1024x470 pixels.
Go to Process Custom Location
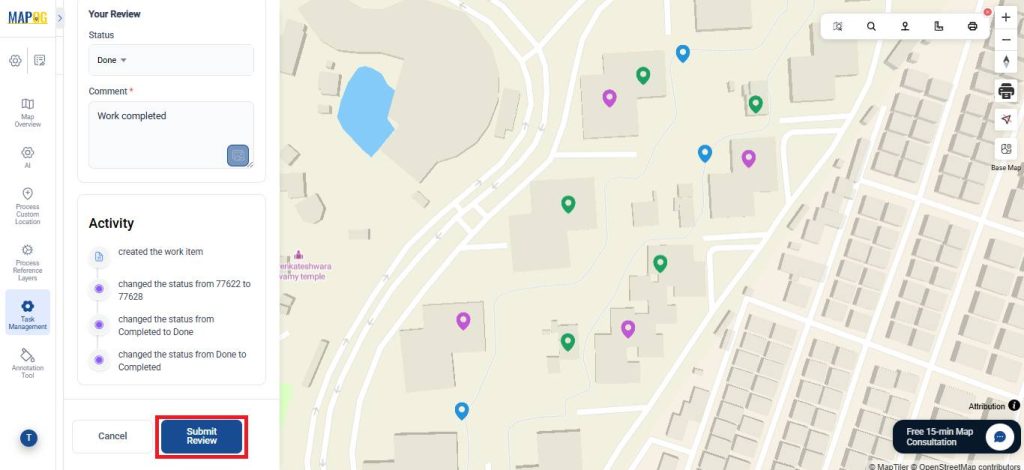(27, 206)
